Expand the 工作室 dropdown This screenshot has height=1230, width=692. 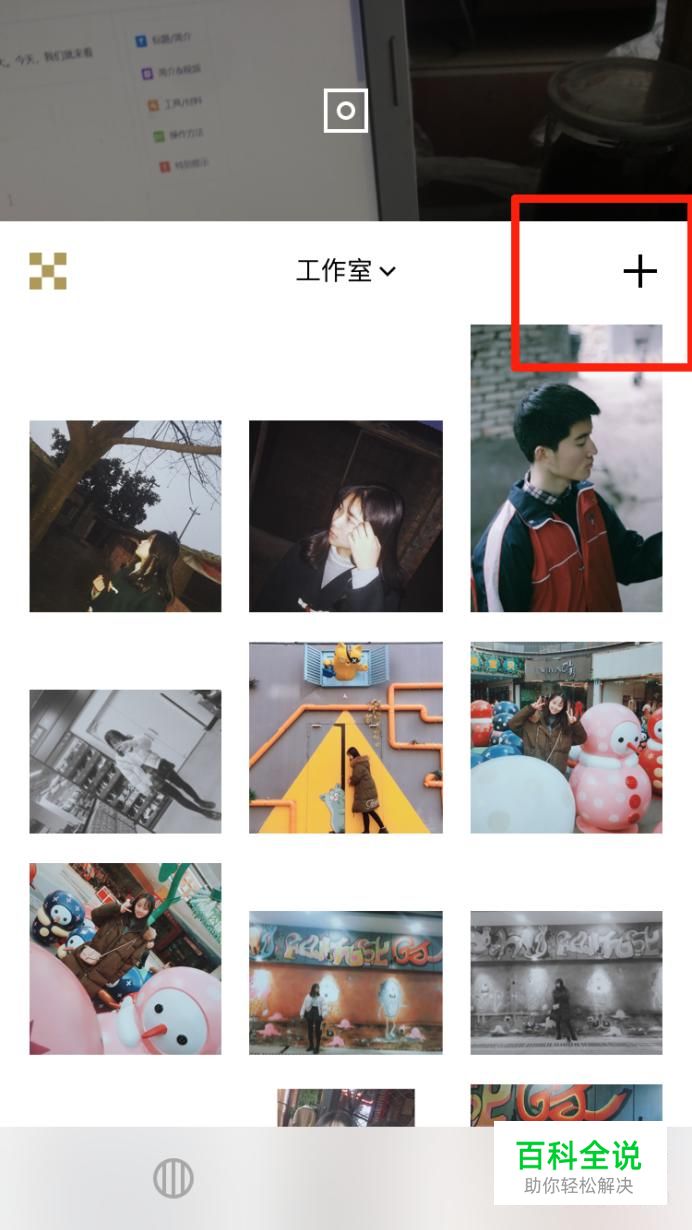click(x=346, y=271)
